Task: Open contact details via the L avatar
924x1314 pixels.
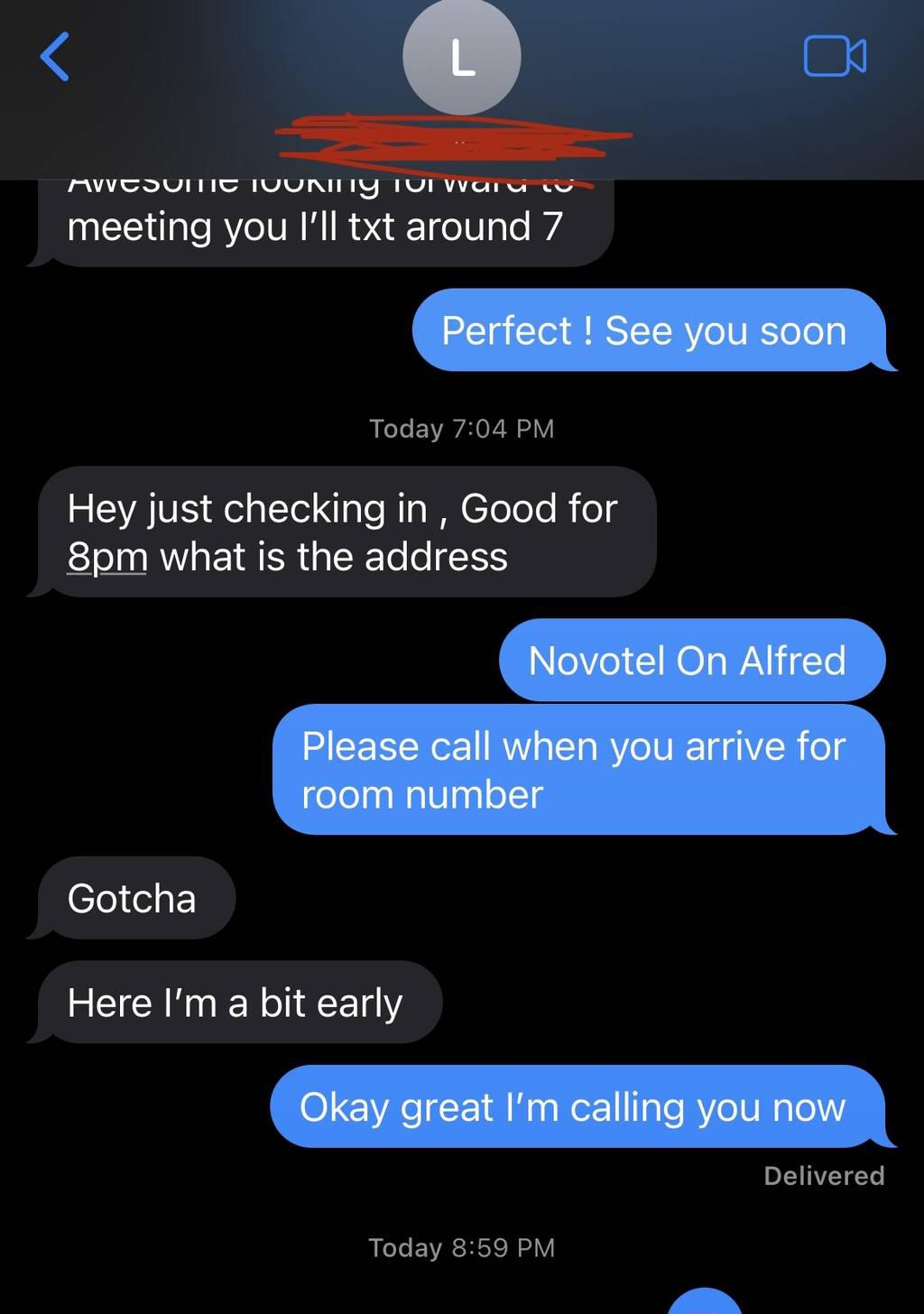Action: (x=461, y=58)
